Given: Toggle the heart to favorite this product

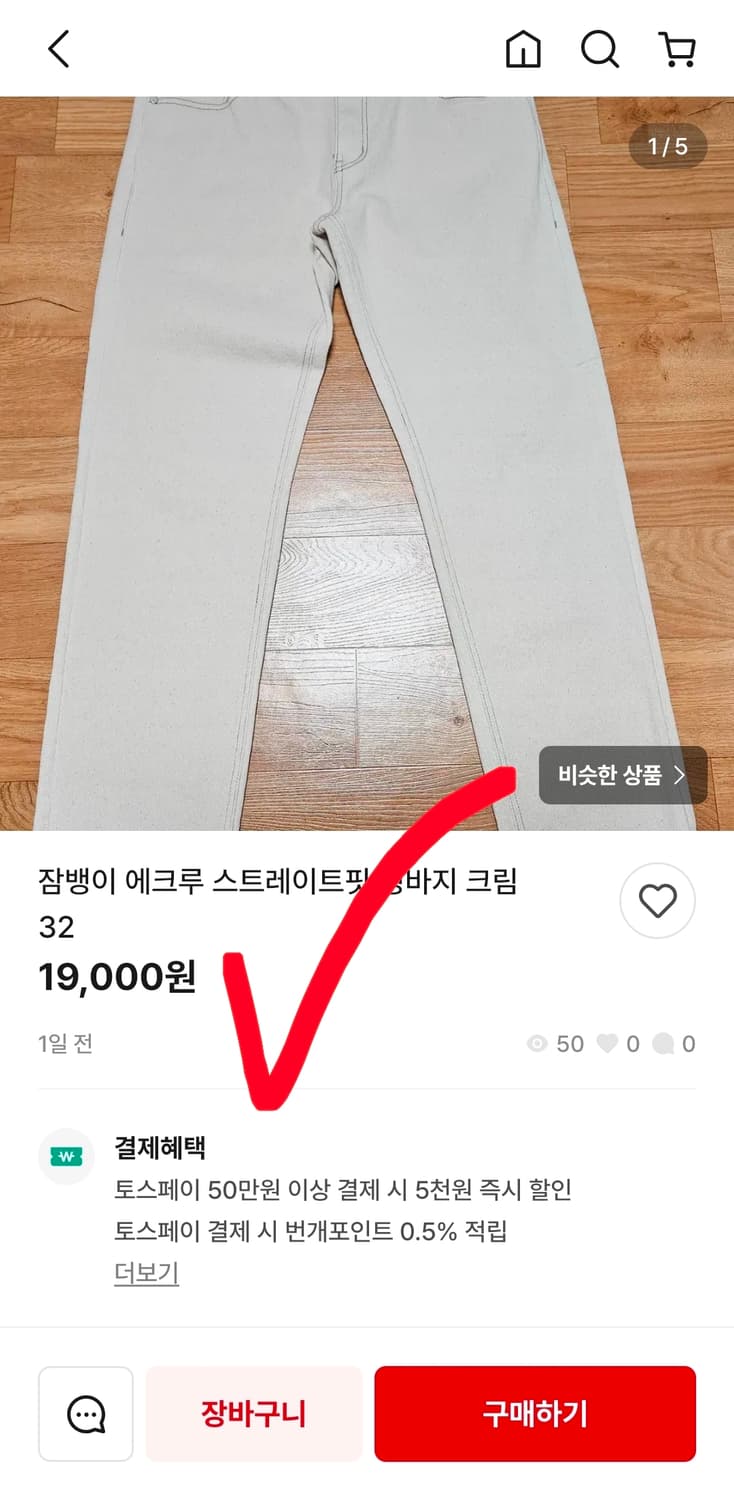Looking at the screenshot, I should pyautogui.click(x=657, y=900).
